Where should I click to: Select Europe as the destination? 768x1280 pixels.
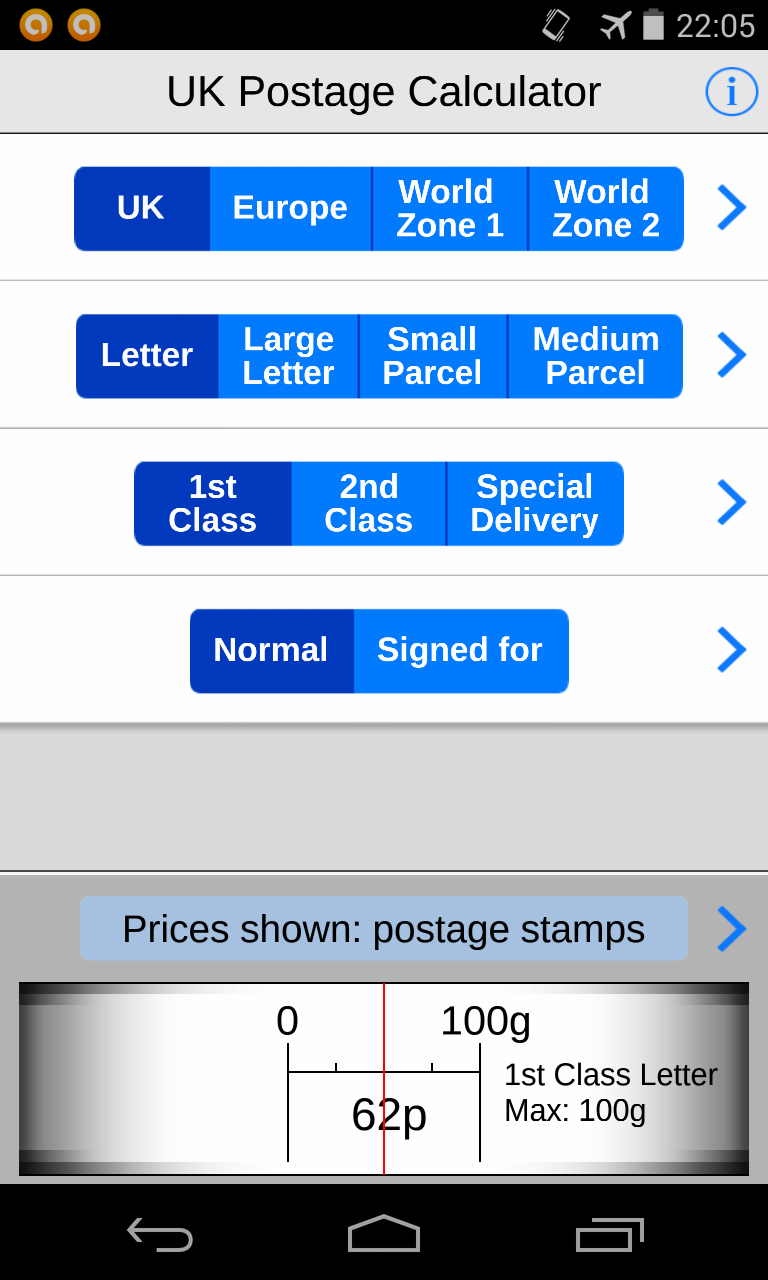coord(290,208)
